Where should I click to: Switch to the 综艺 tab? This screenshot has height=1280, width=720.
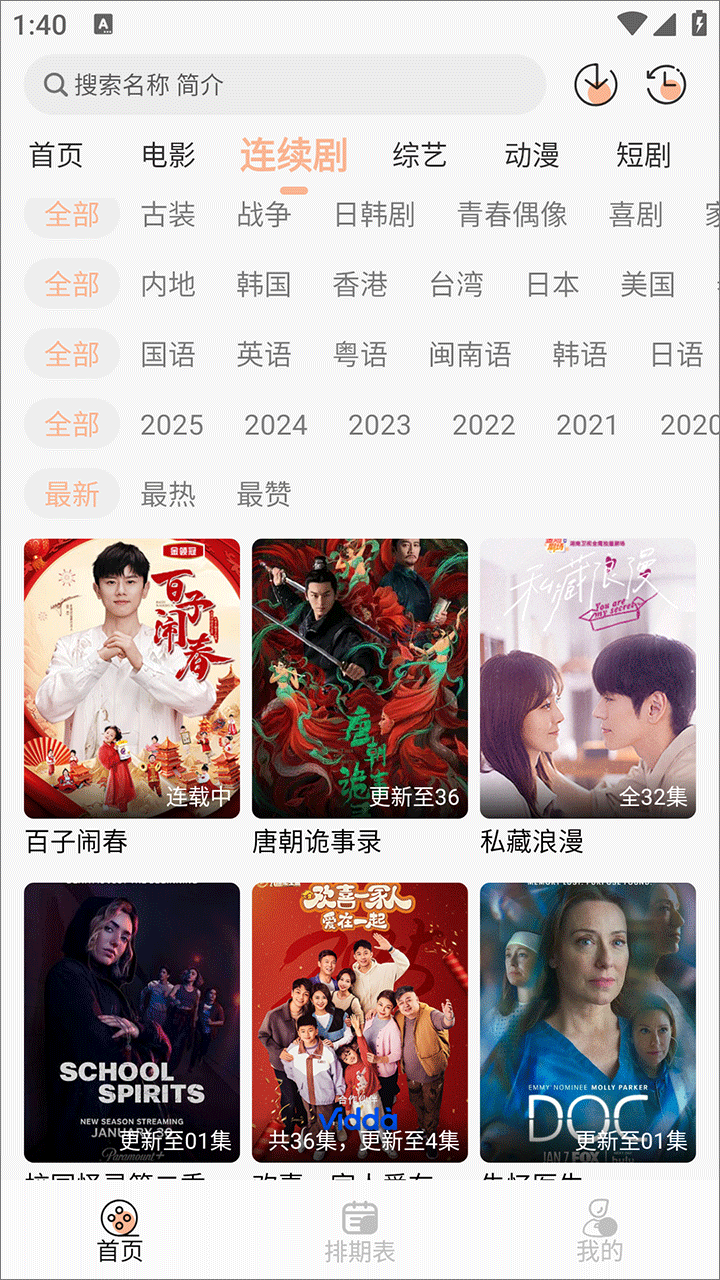pos(419,155)
